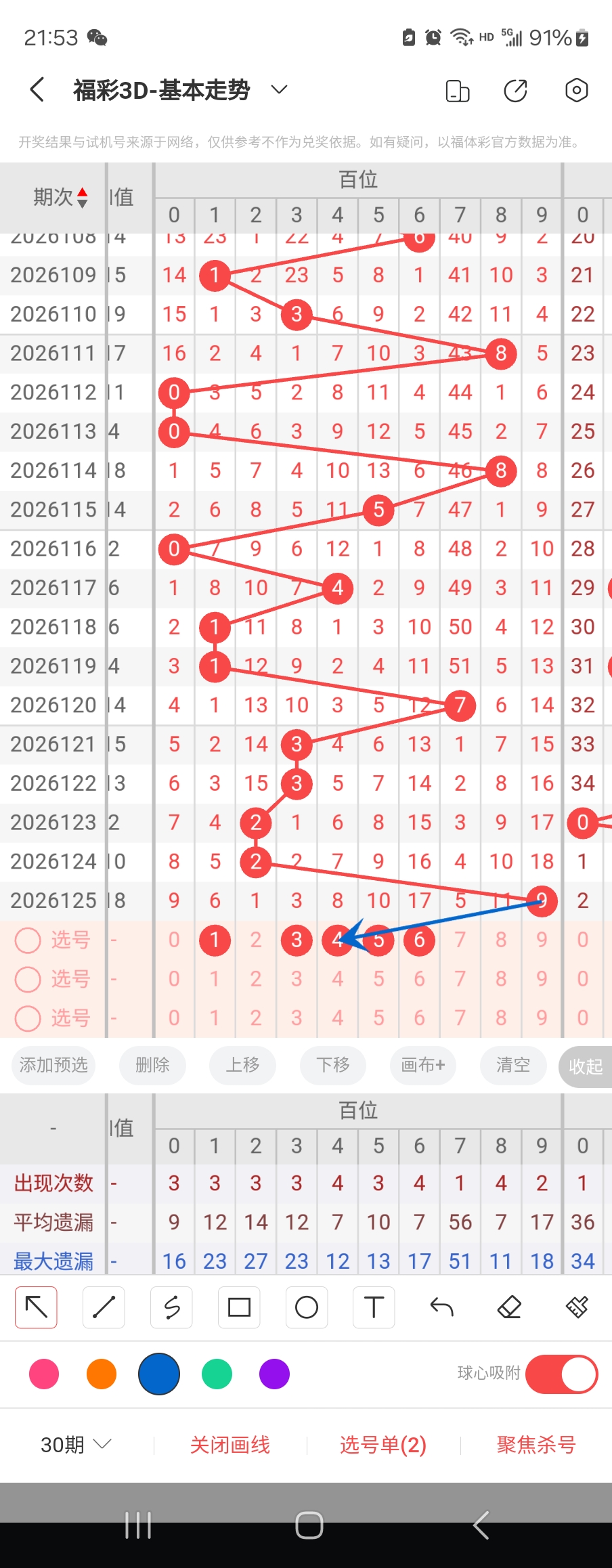Go back using the top-left arrow
The width and height of the screenshot is (612, 1568).
pos(37,89)
